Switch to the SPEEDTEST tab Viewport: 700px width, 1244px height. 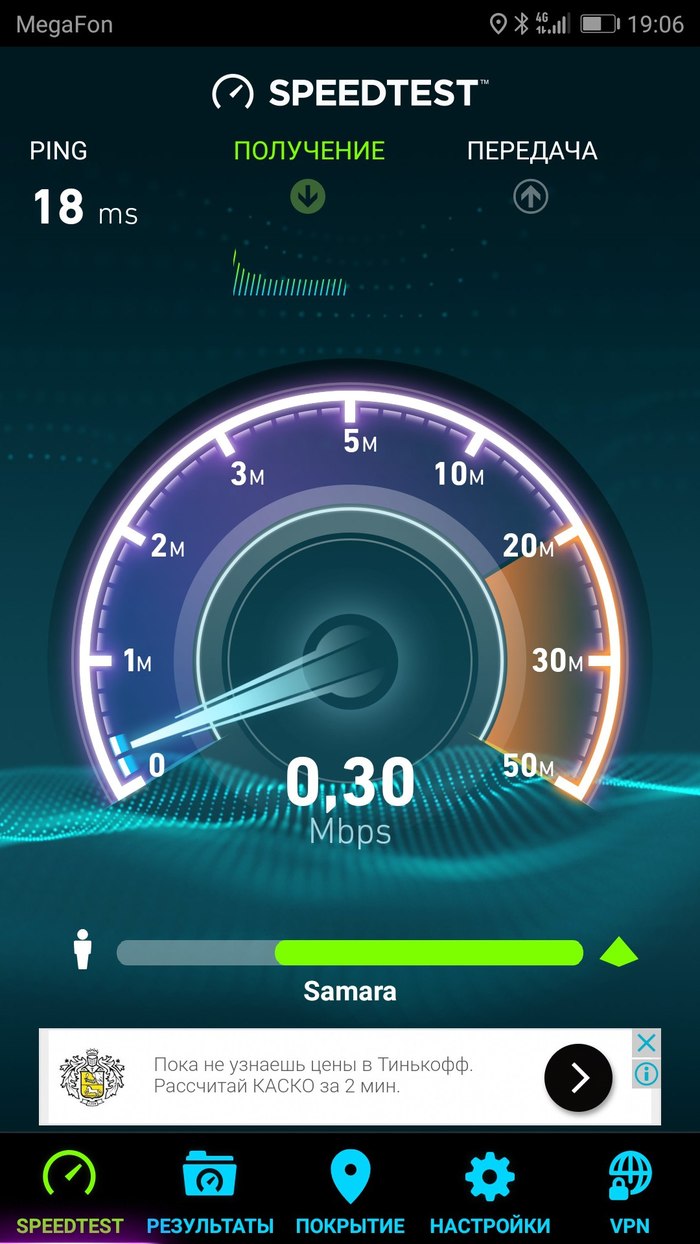[x=69, y=1190]
